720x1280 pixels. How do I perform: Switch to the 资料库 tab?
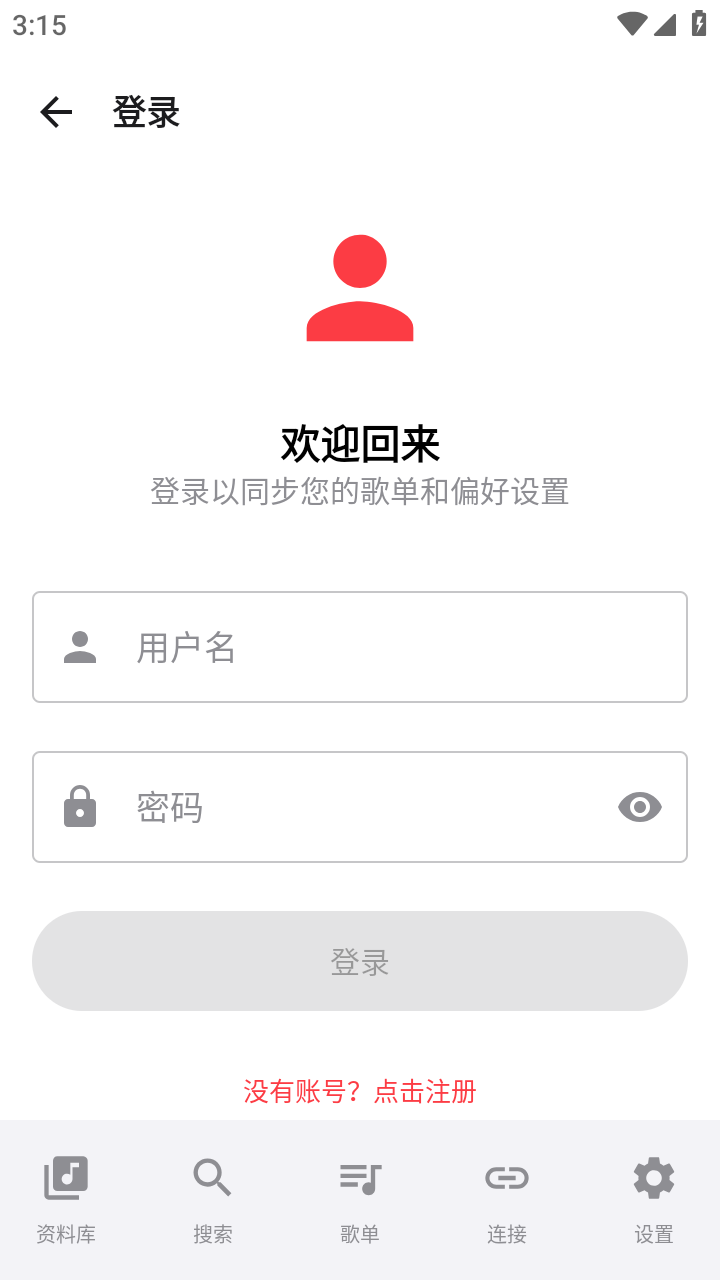point(66,1199)
